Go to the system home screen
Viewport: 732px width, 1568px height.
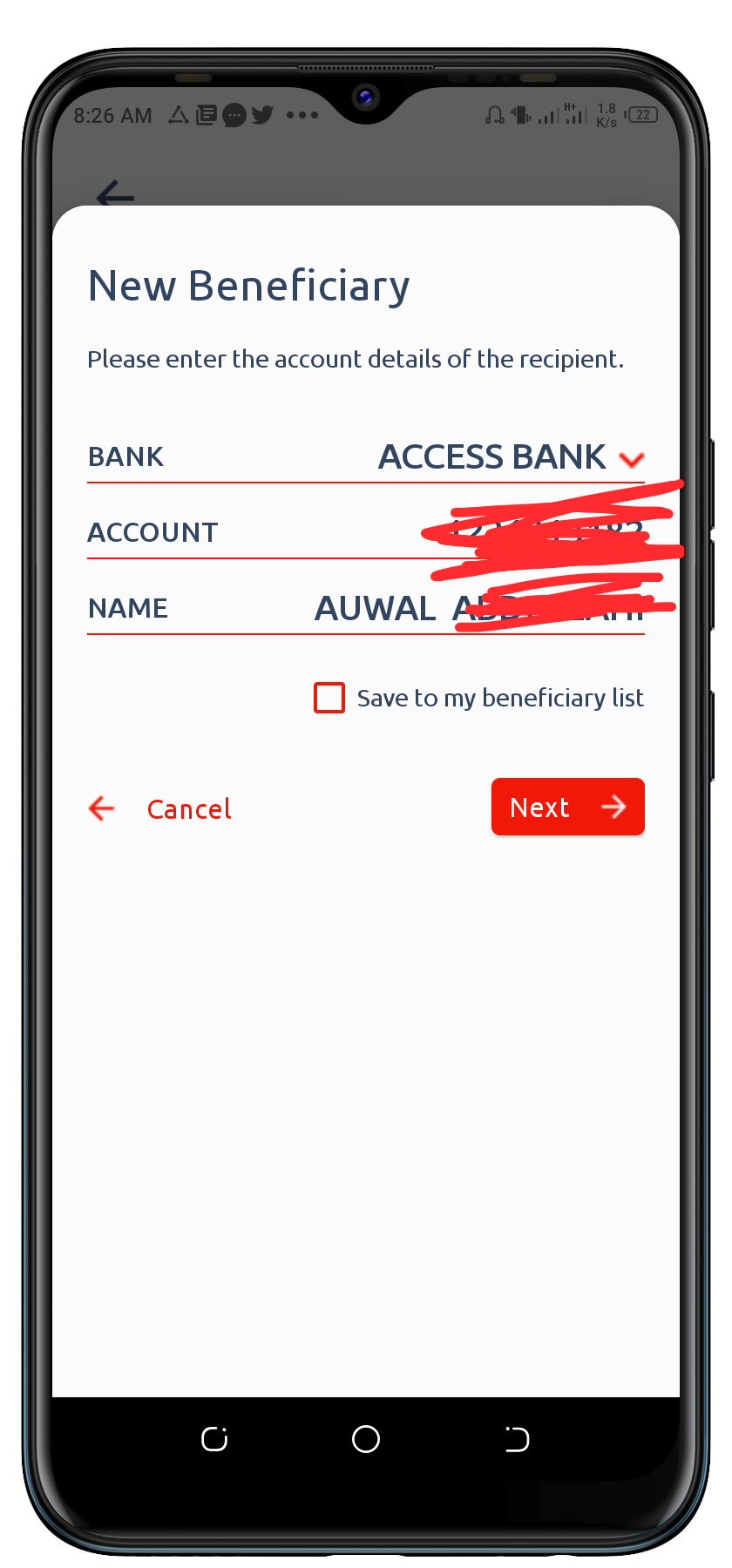366,1439
